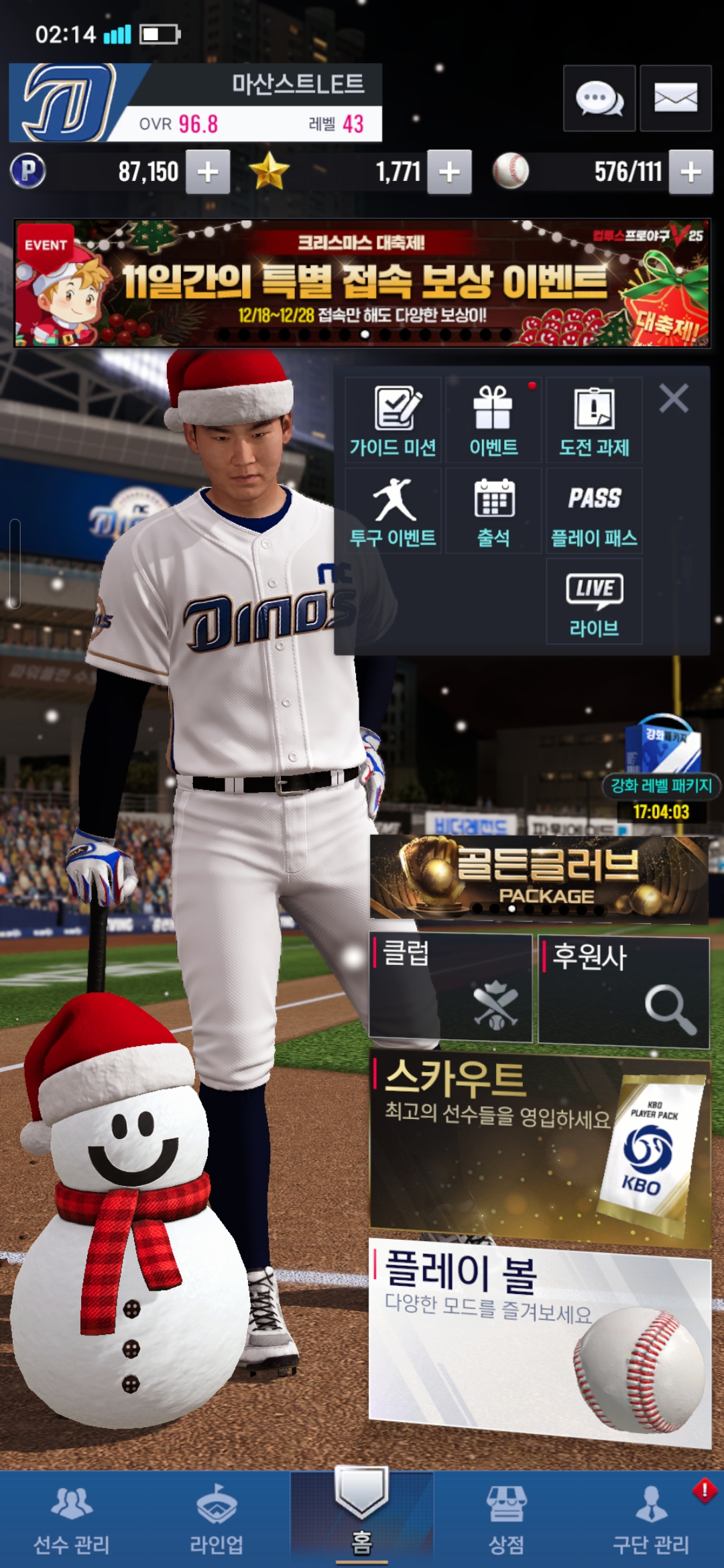Start 플레이 볼 game modes
The image size is (724, 1568).
(540, 1340)
